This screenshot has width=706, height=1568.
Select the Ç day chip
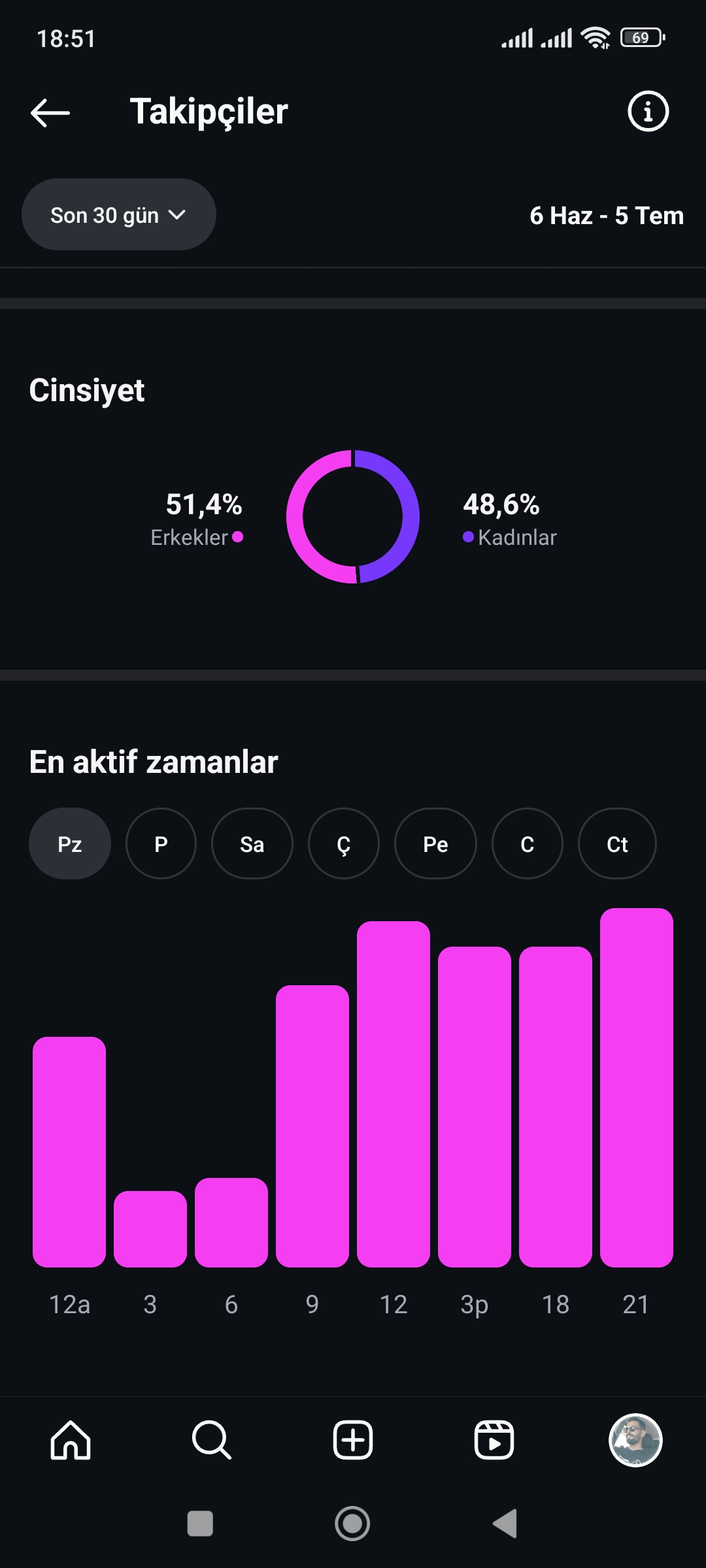pos(344,844)
